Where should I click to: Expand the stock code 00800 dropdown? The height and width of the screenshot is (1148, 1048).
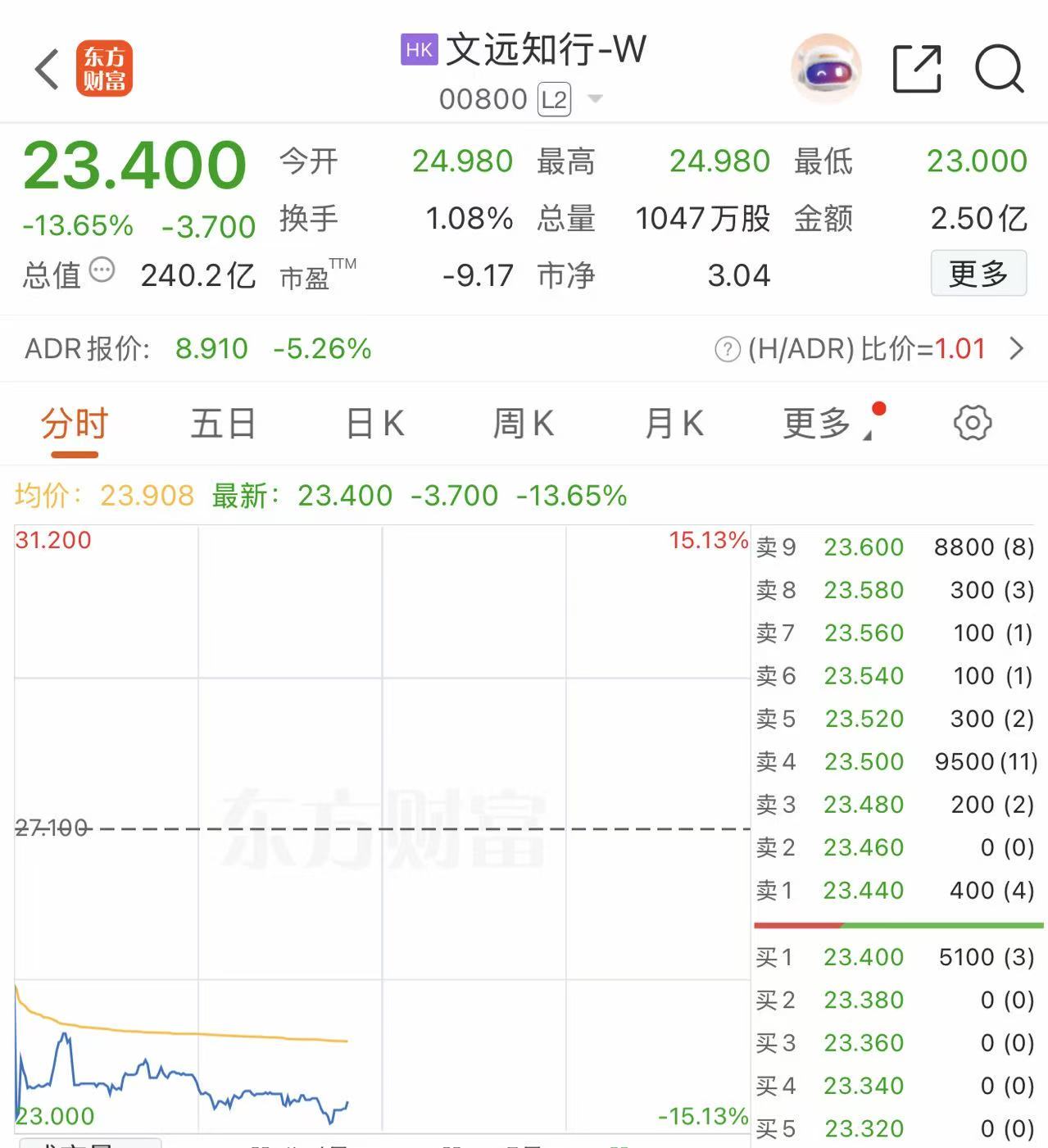596,99
